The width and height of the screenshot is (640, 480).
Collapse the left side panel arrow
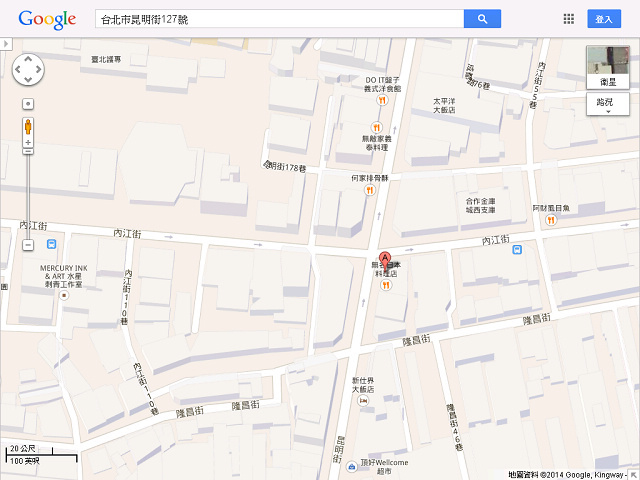pyautogui.click(x=4, y=44)
